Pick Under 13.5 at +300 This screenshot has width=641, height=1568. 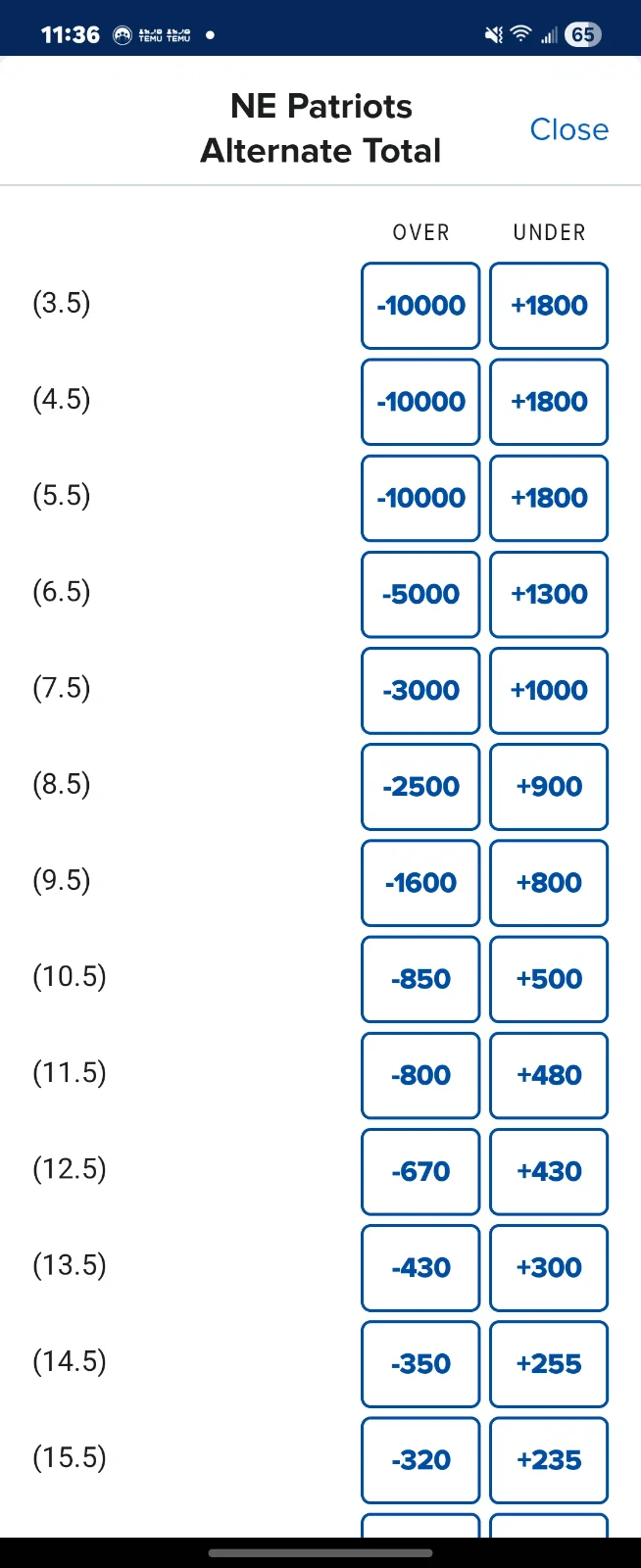[549, 1267]
